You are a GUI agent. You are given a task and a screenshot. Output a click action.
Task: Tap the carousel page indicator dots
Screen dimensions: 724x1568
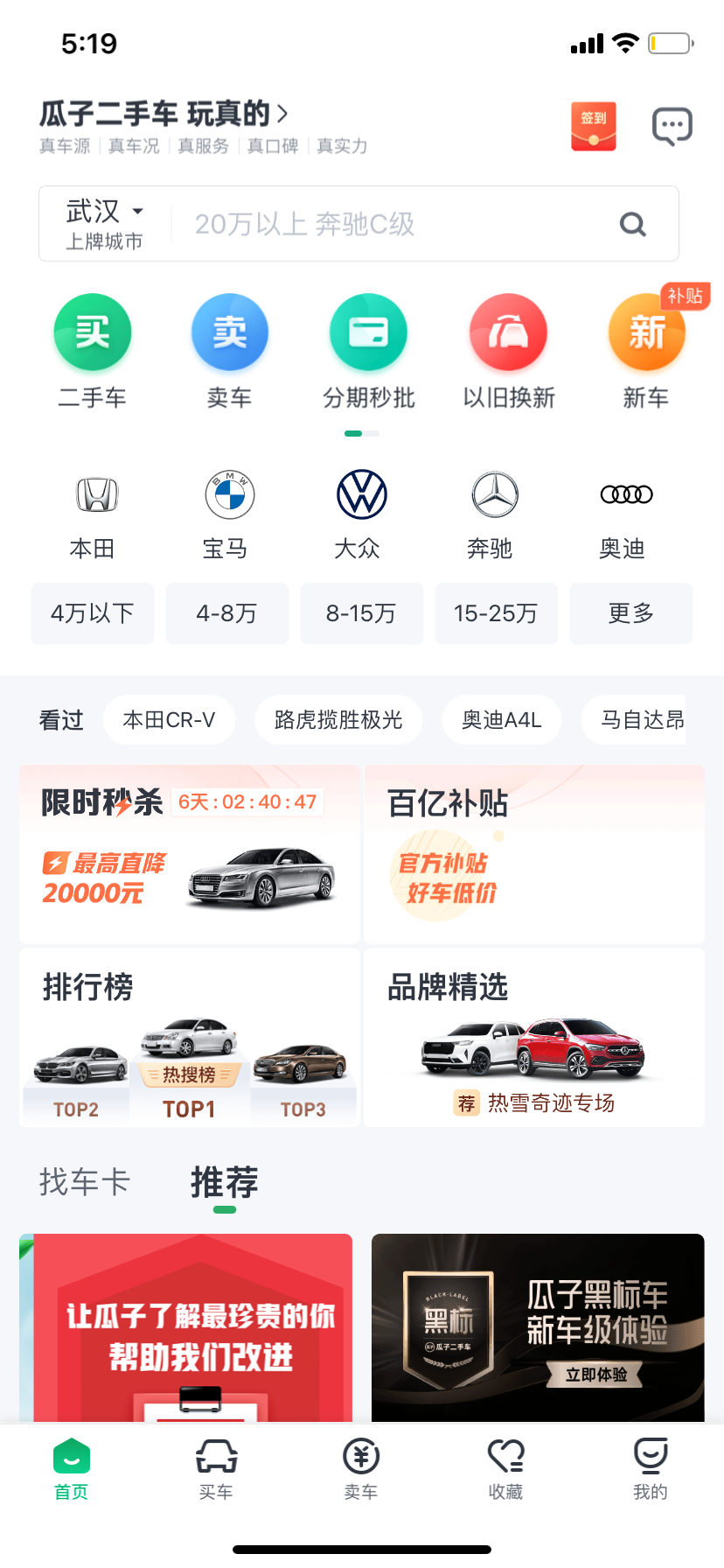pyautogui.click(x=361, y=433)
